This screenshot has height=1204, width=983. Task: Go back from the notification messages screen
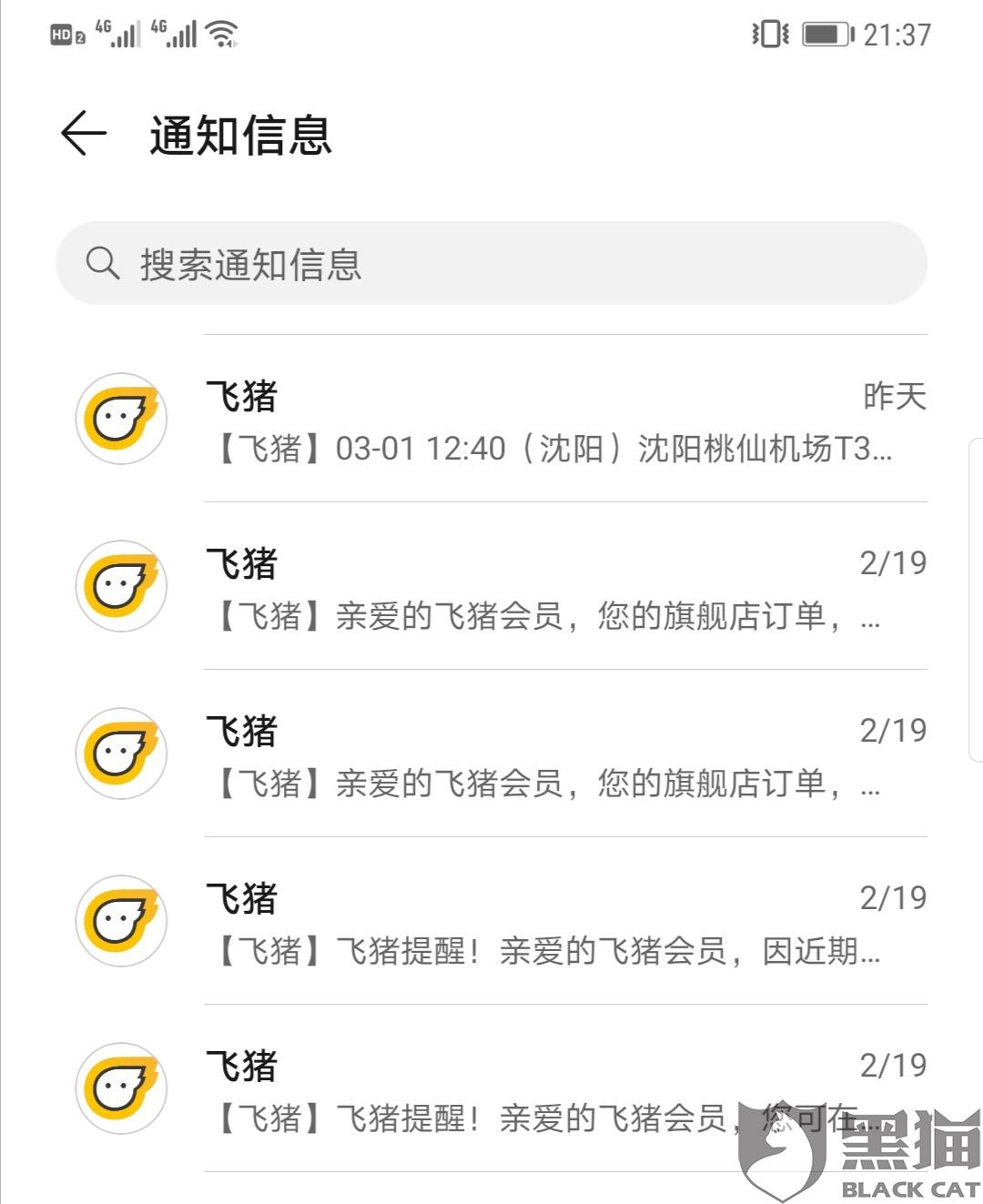coord(84,134)
